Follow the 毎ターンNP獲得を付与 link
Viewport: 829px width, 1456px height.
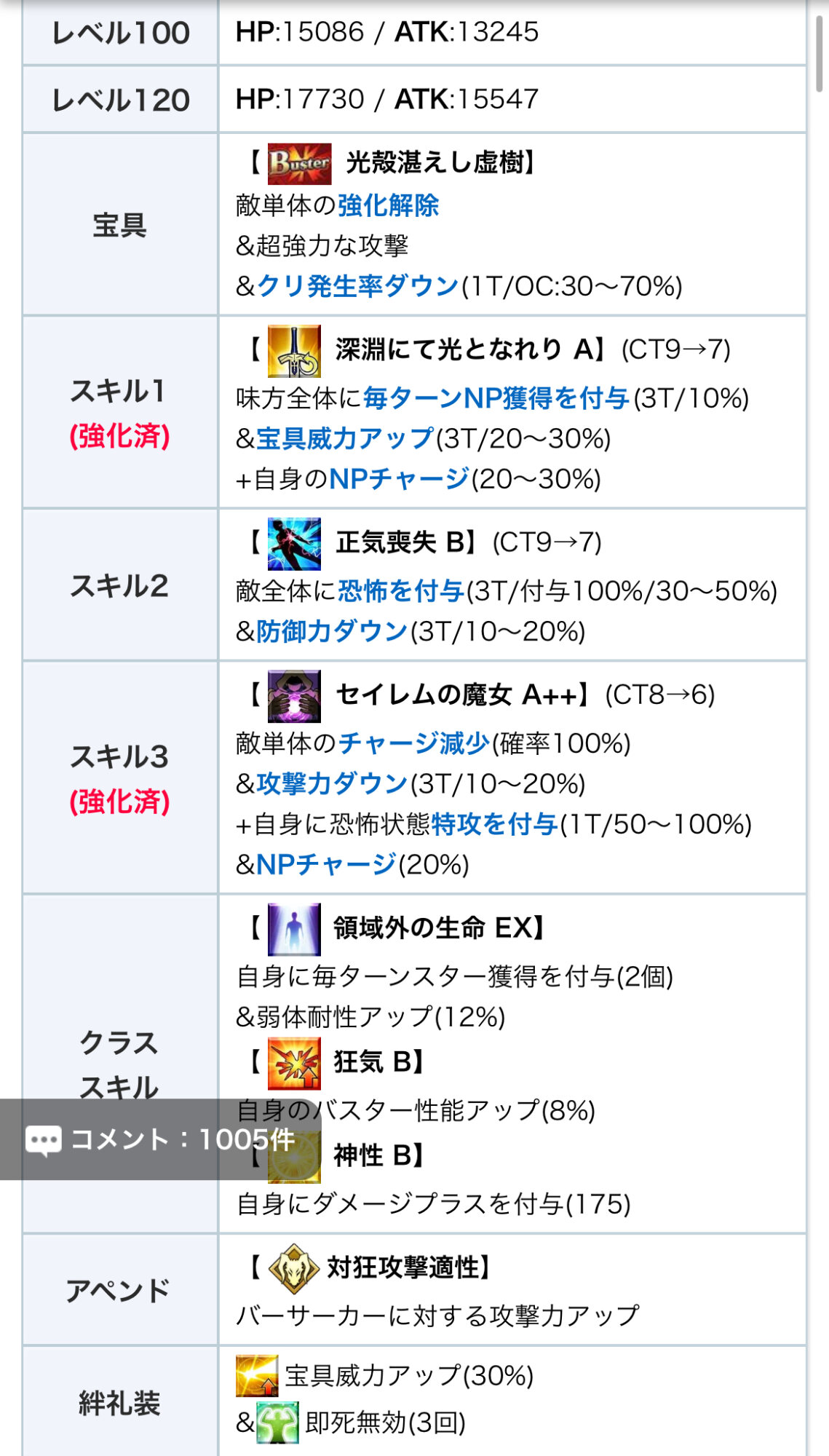point(496,398)
